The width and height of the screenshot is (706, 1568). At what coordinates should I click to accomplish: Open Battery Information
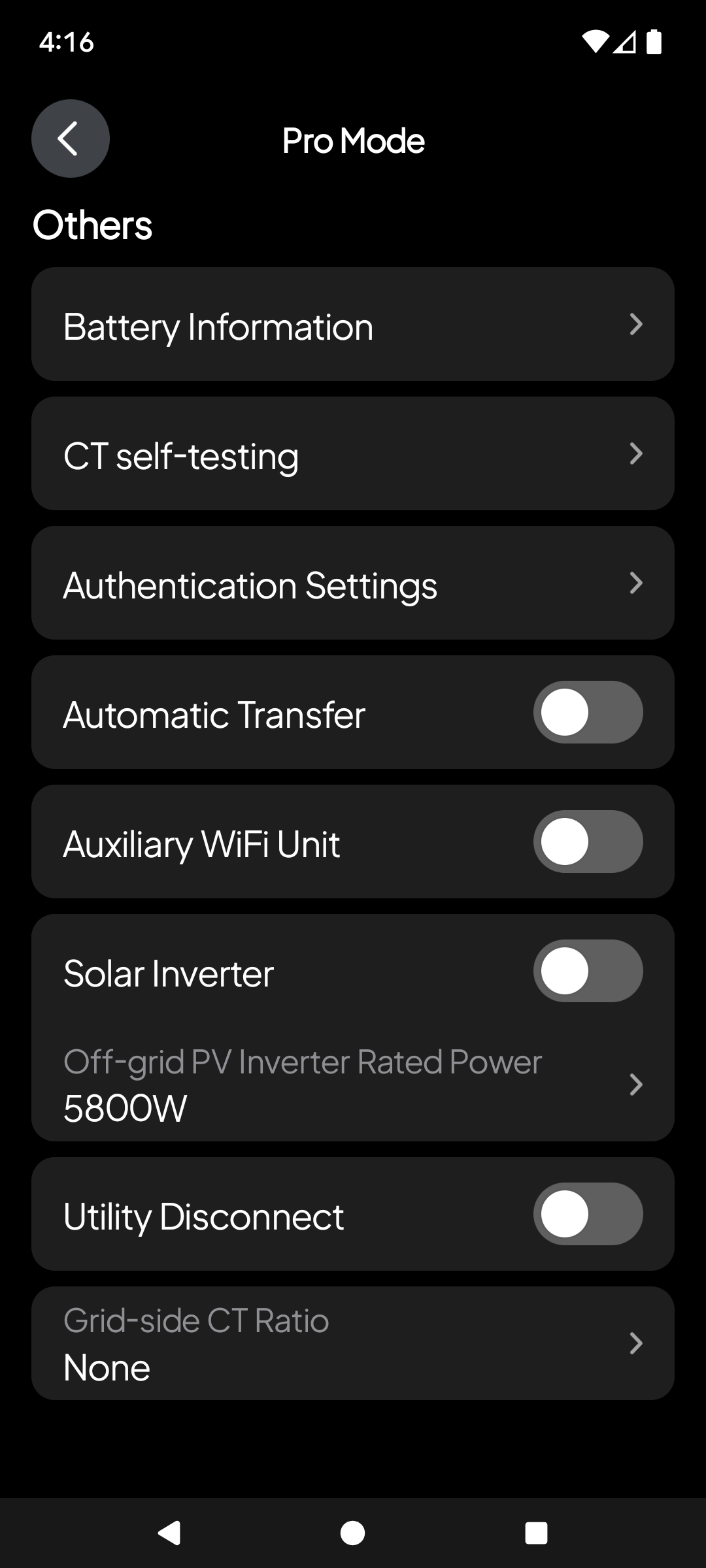[353, 324]
